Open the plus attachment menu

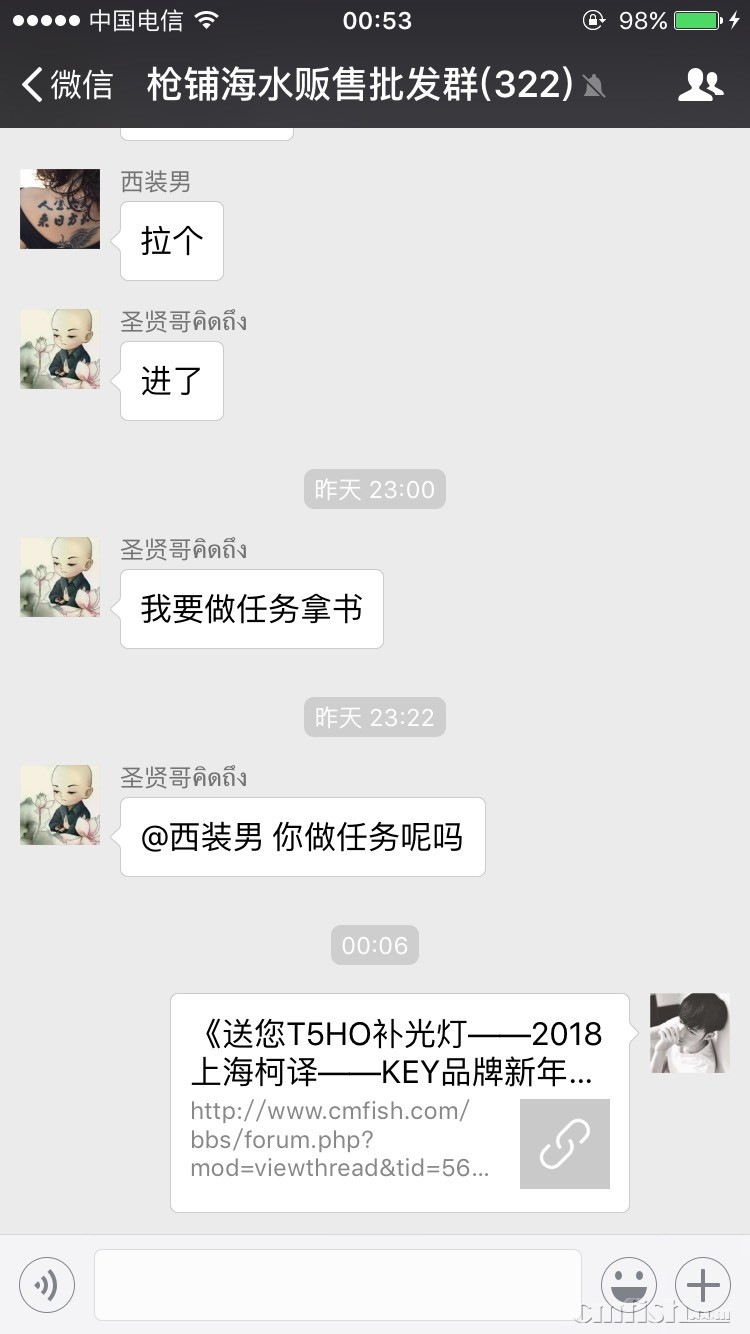click(703, 1284)
